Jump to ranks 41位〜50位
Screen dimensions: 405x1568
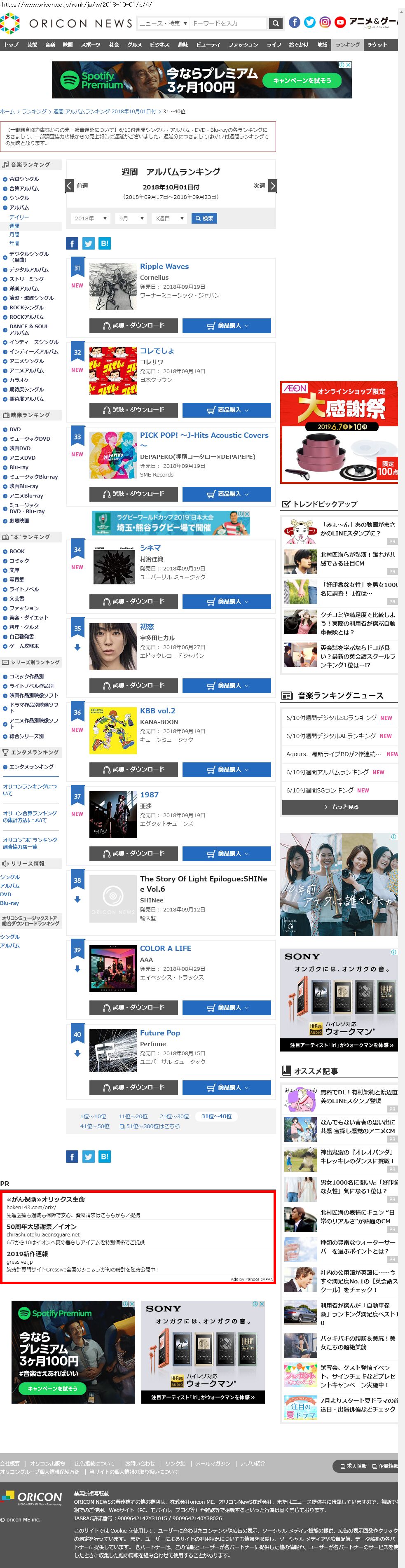coord(94,1126)
